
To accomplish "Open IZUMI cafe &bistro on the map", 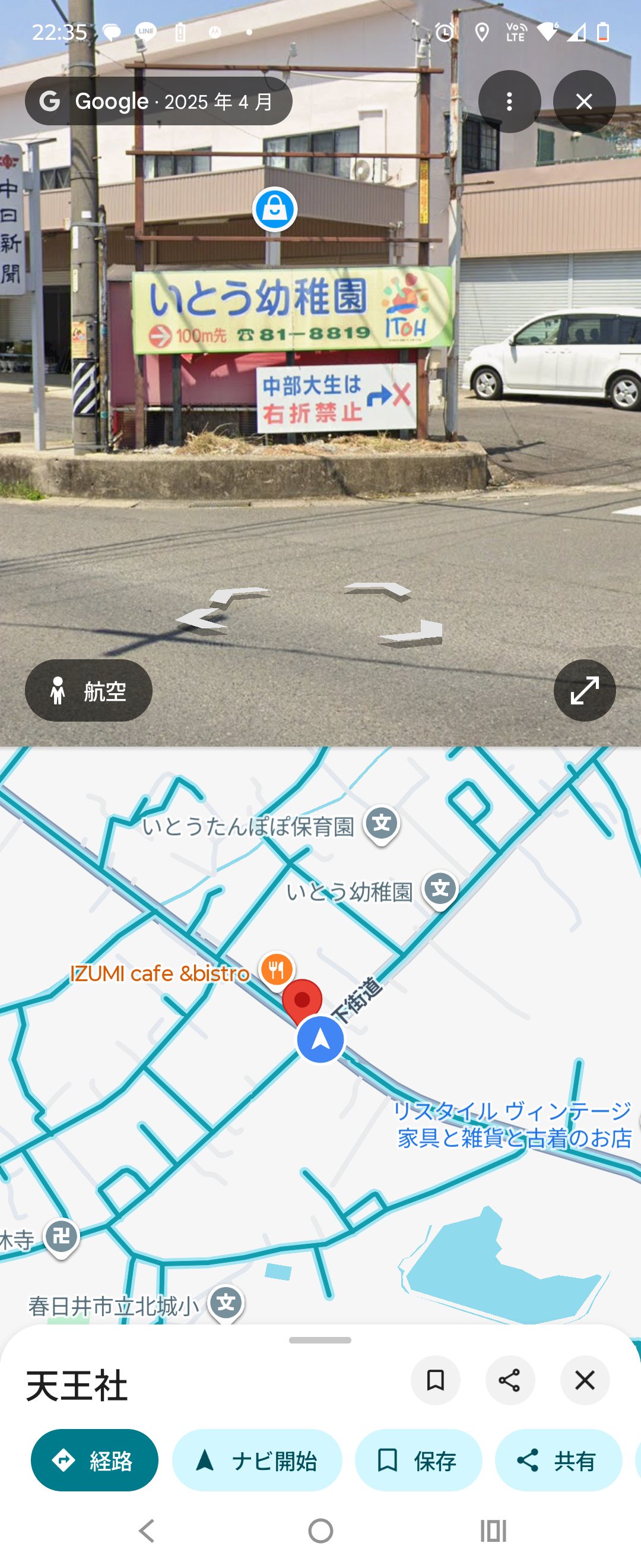I will [277, 969].
